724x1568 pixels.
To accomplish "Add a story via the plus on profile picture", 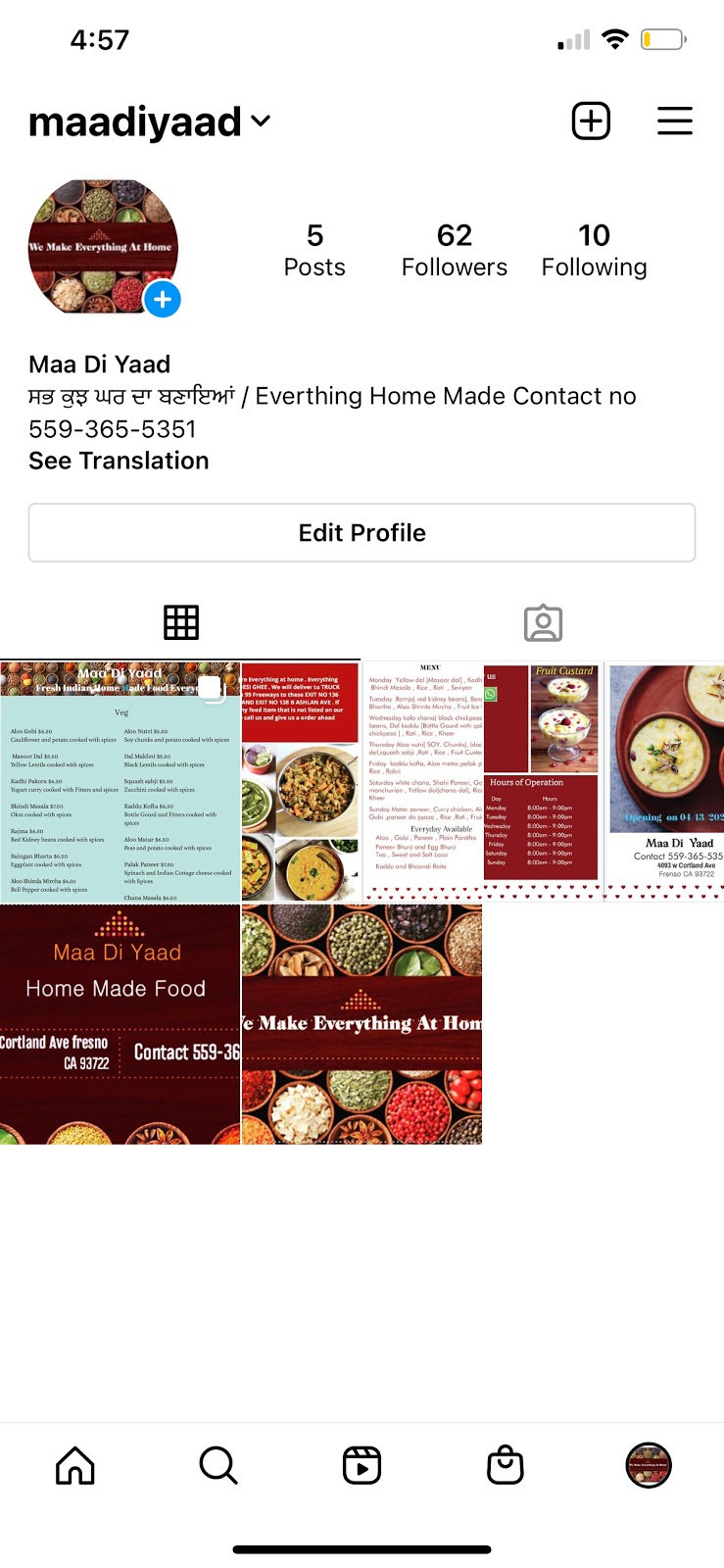I will coord(163,300).
